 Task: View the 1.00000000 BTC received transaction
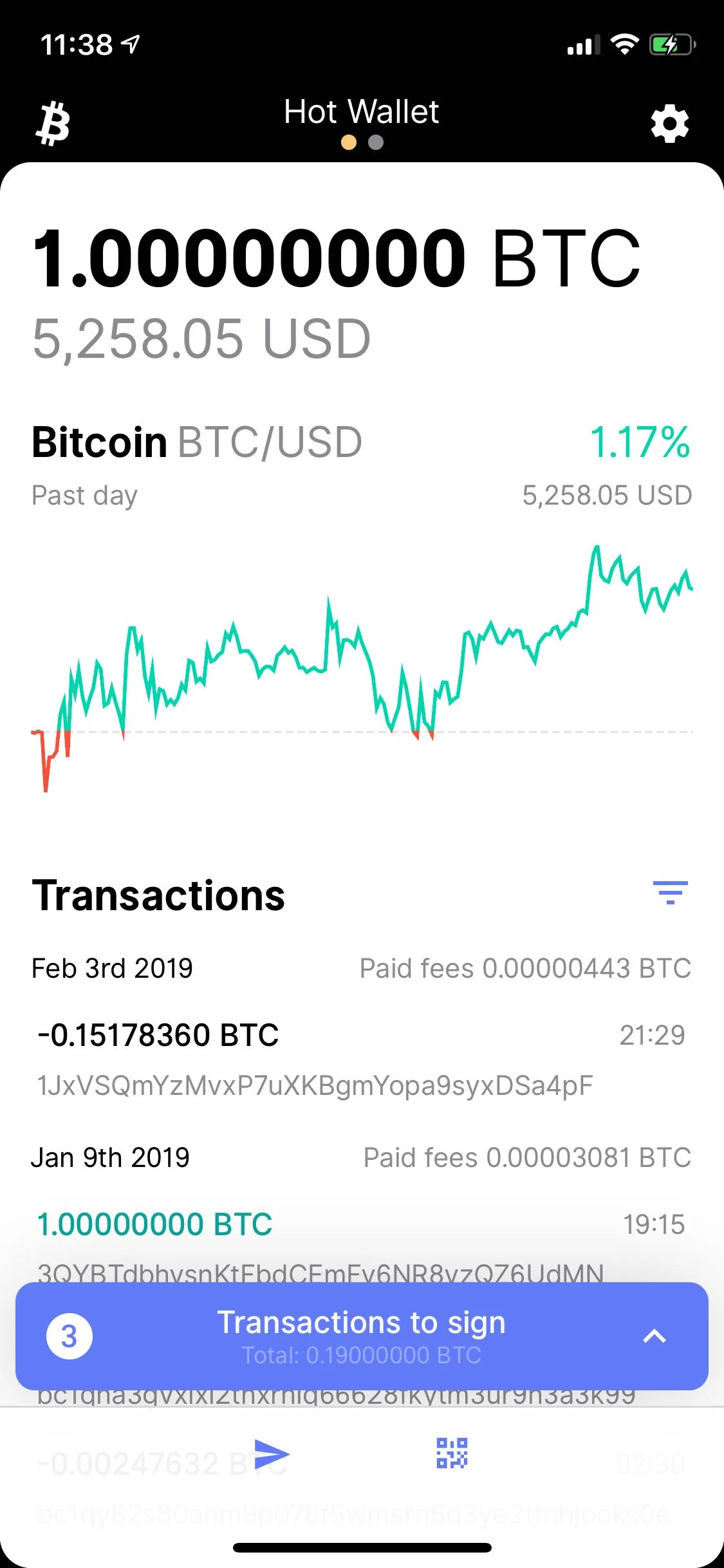click(155, 1225)
